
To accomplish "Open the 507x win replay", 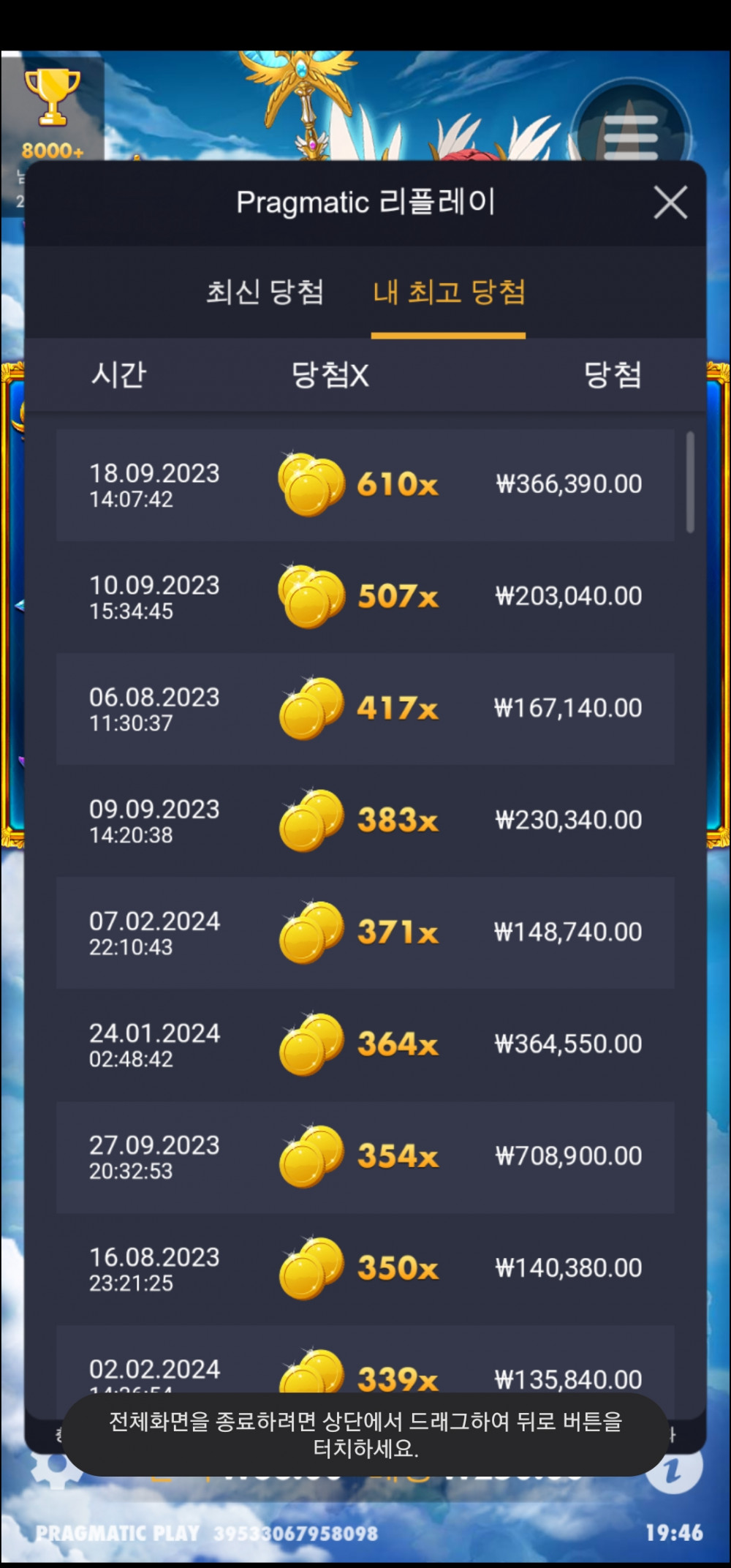I will (365, 597).
